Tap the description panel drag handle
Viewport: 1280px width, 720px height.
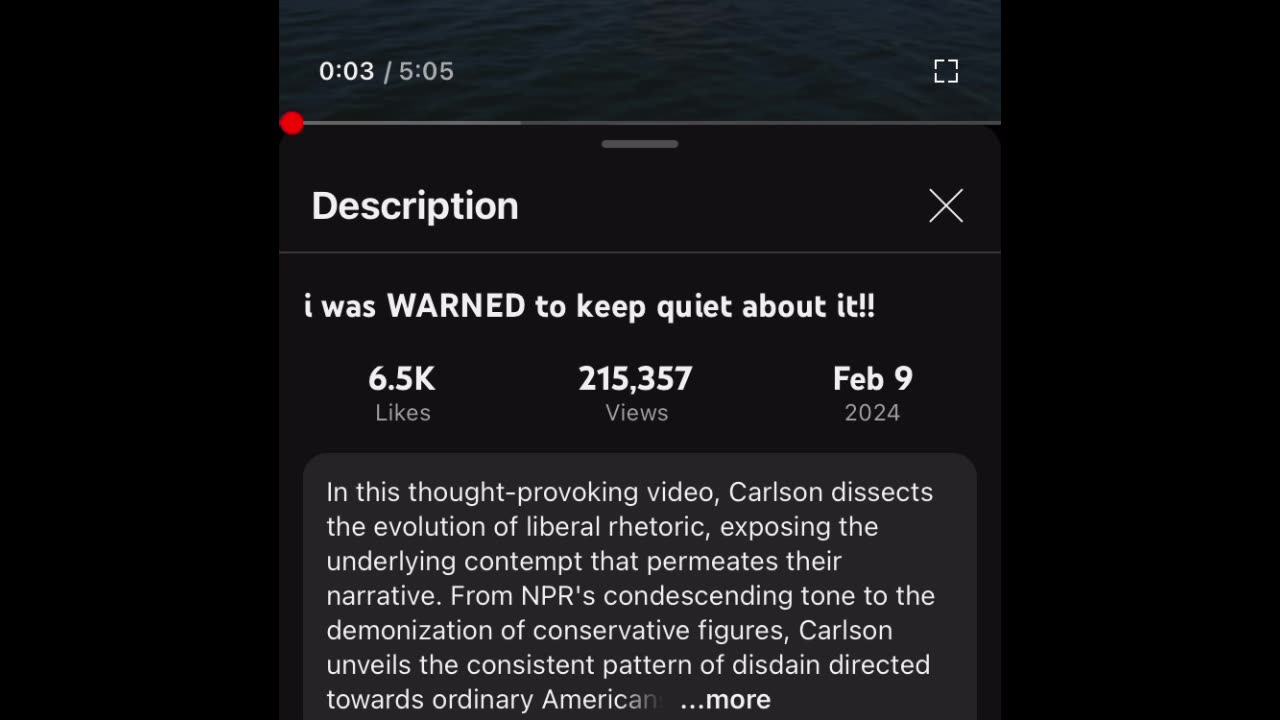pyautogui.click(x=640, y=144)
